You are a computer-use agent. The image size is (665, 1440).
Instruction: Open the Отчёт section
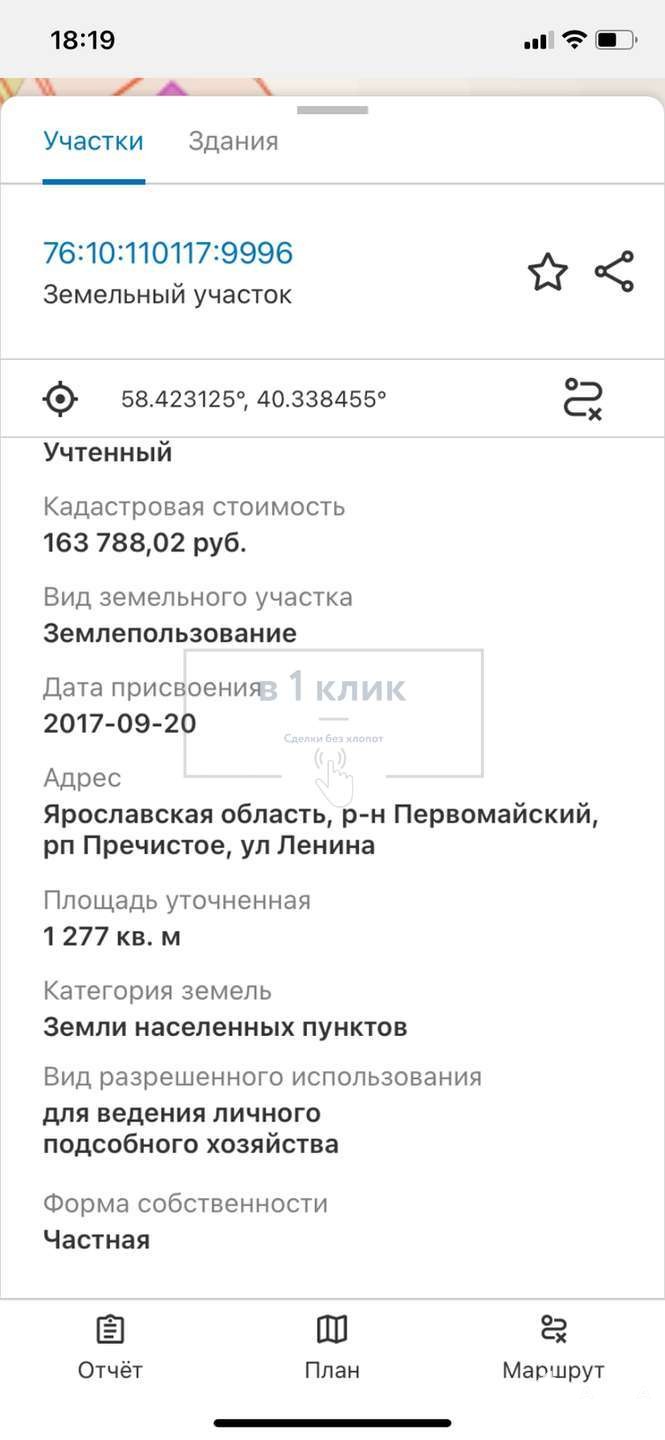pyautogui.click(x=110, y=1348)
